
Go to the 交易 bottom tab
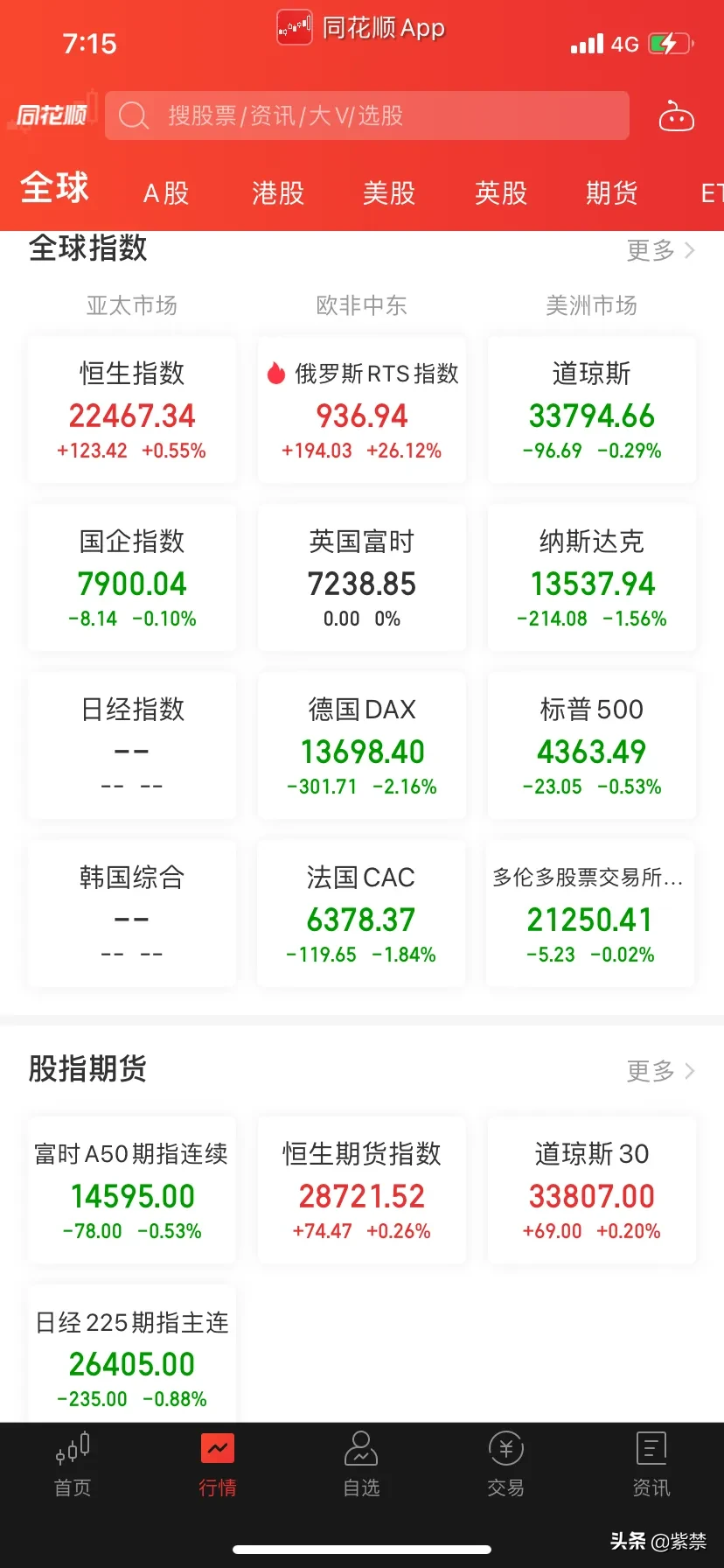click(505, 1464)
